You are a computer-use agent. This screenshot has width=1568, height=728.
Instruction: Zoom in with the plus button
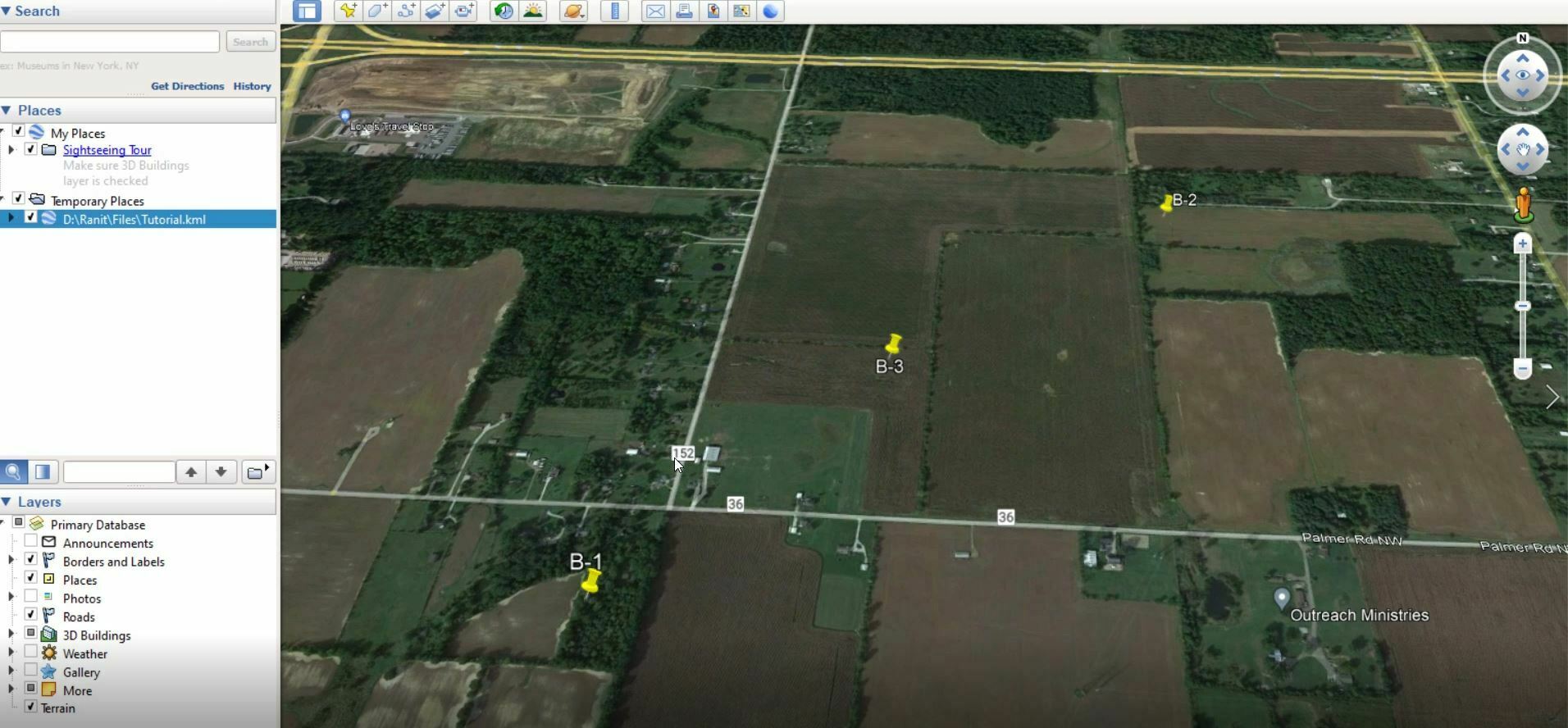point(1523,243)
